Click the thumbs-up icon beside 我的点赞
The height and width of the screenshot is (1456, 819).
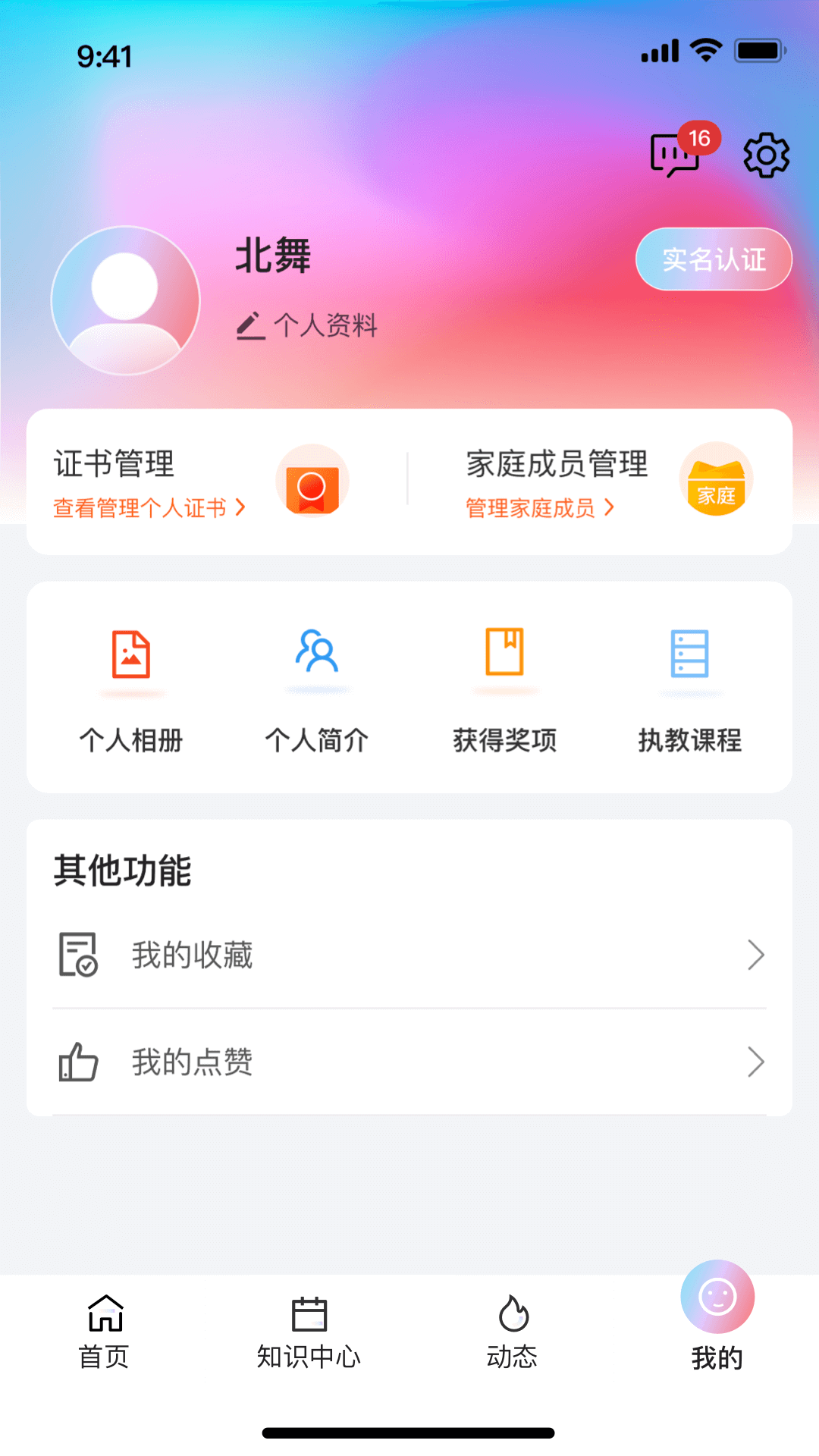77,1062
